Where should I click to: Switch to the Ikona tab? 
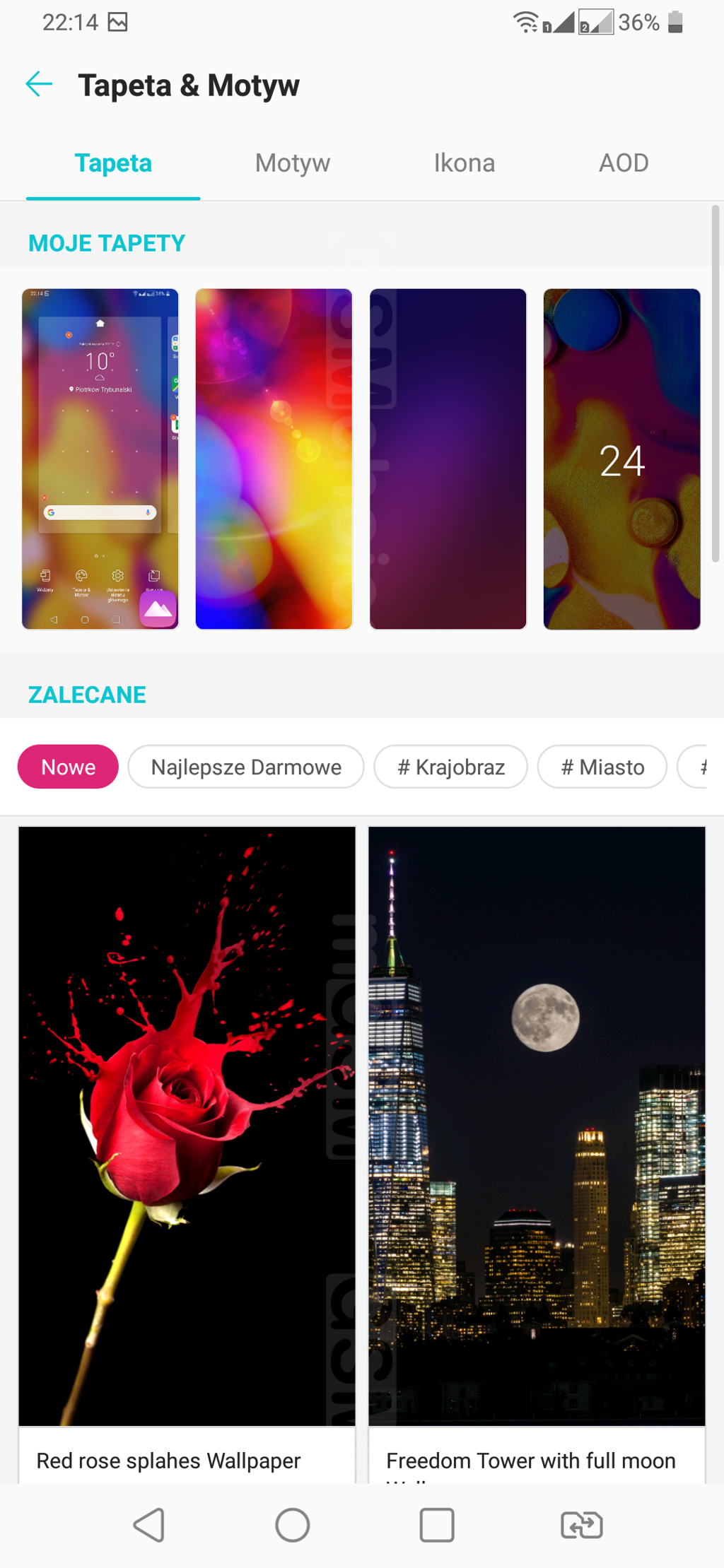(x=464, y=163)
